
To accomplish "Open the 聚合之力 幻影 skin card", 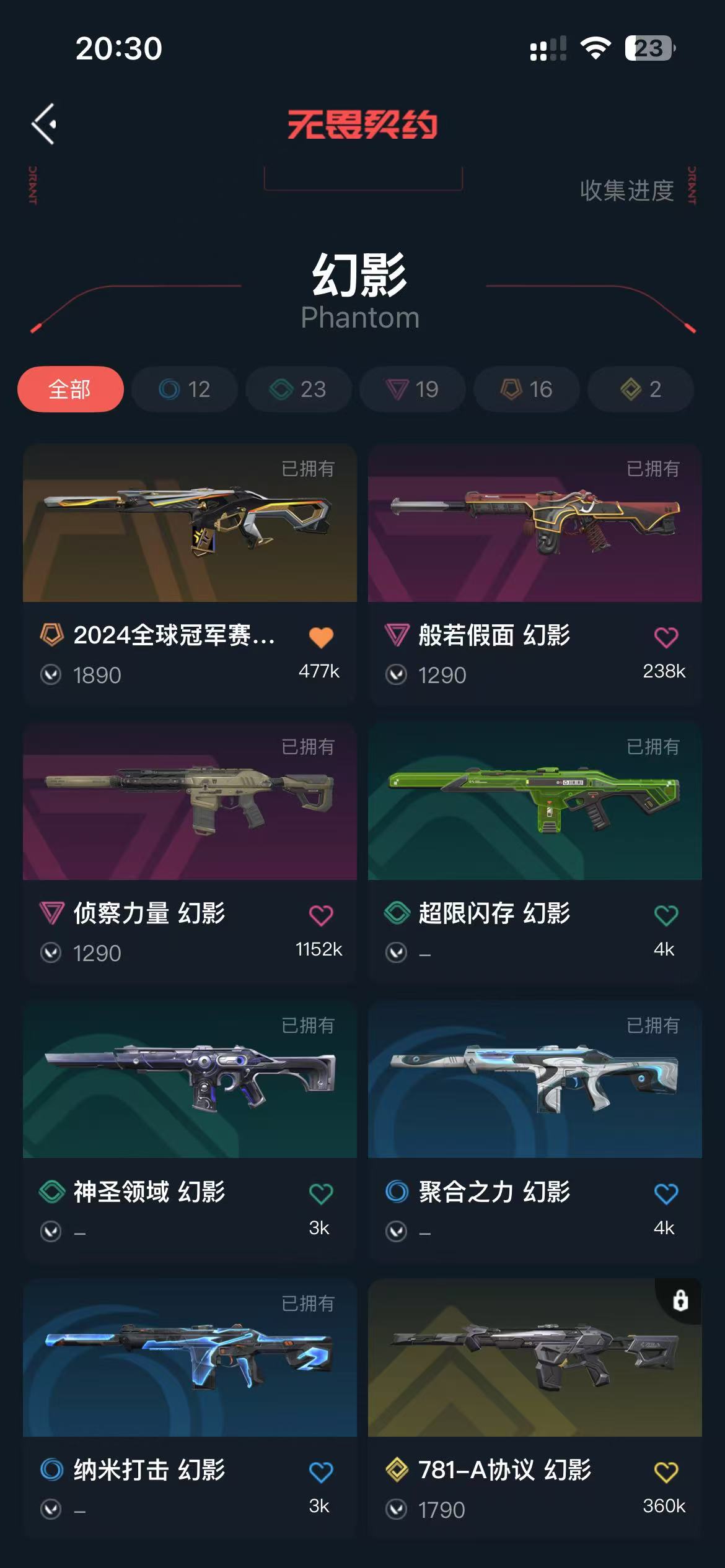I will point(534,1079).
